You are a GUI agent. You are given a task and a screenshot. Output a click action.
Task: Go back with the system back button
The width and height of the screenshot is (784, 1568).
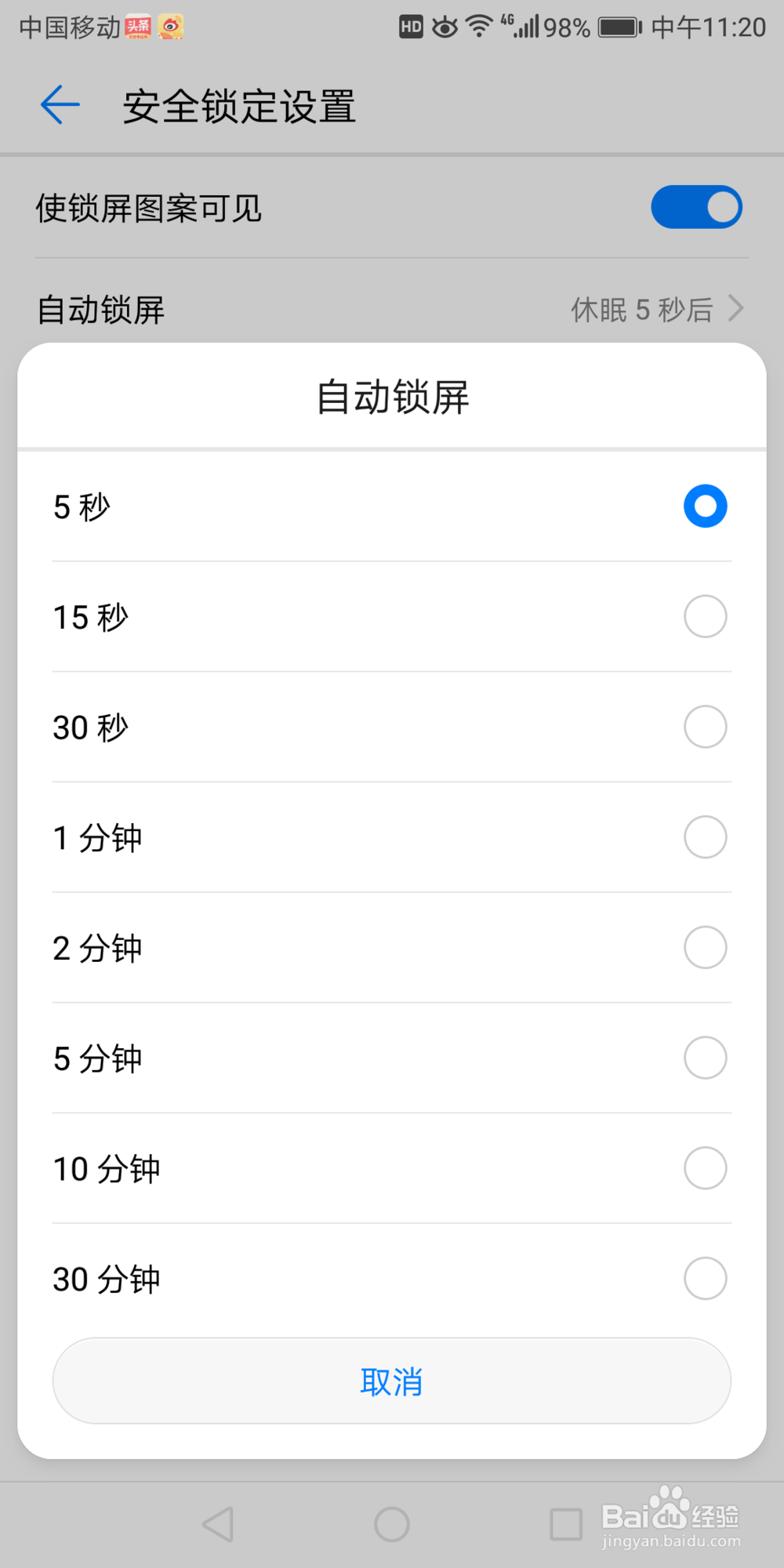(218, 1525)
